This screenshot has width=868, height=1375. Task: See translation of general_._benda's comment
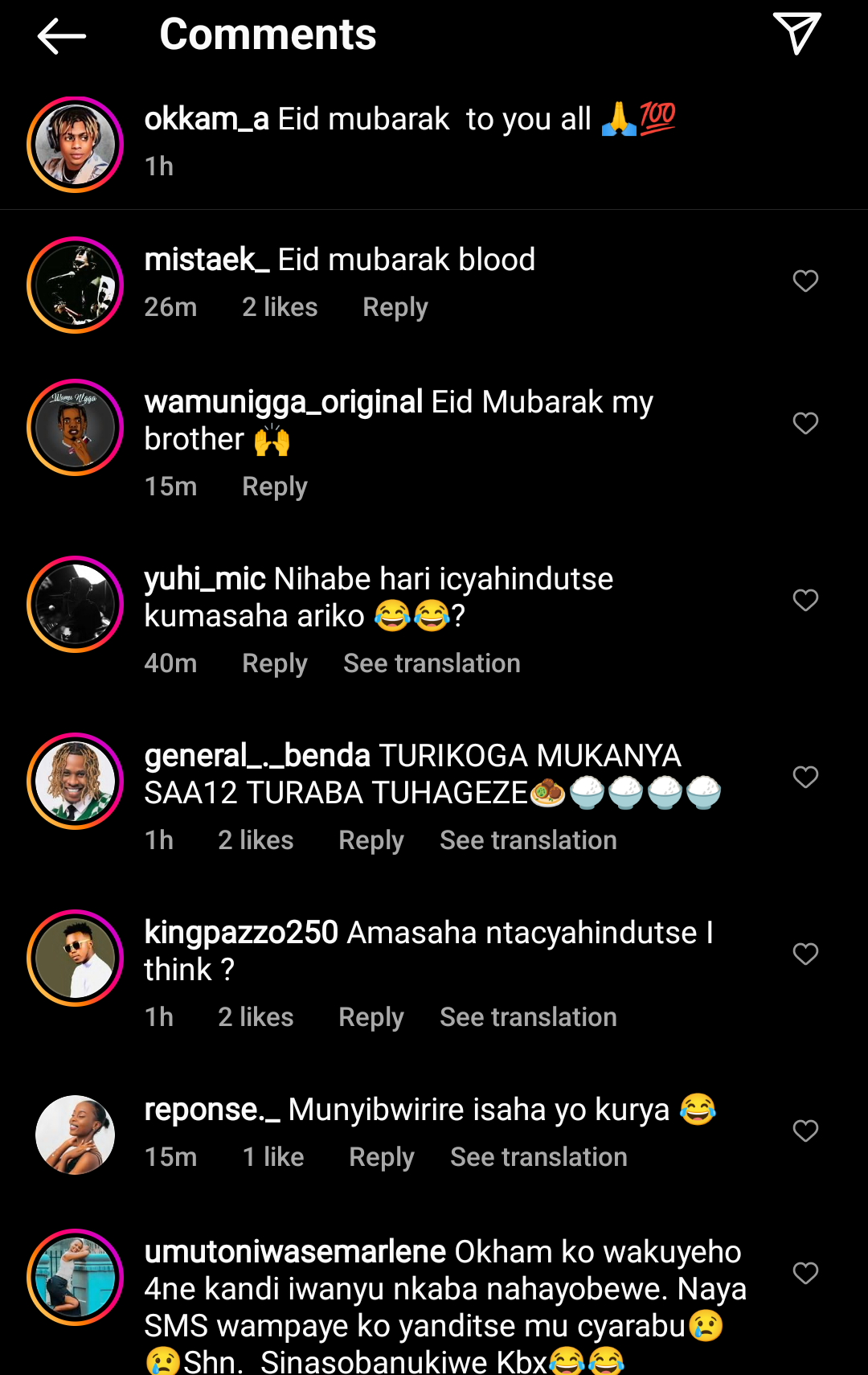(x=528, y=840)
